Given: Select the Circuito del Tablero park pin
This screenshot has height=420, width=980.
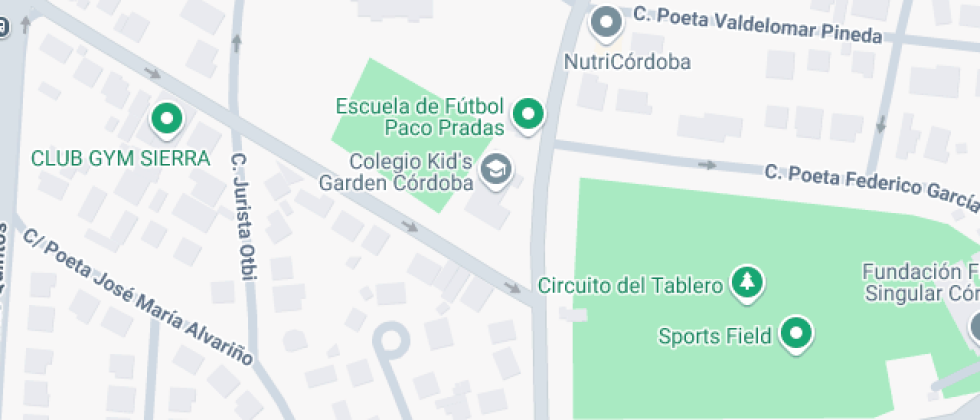Looking at the screenshot, I should 747,284.
